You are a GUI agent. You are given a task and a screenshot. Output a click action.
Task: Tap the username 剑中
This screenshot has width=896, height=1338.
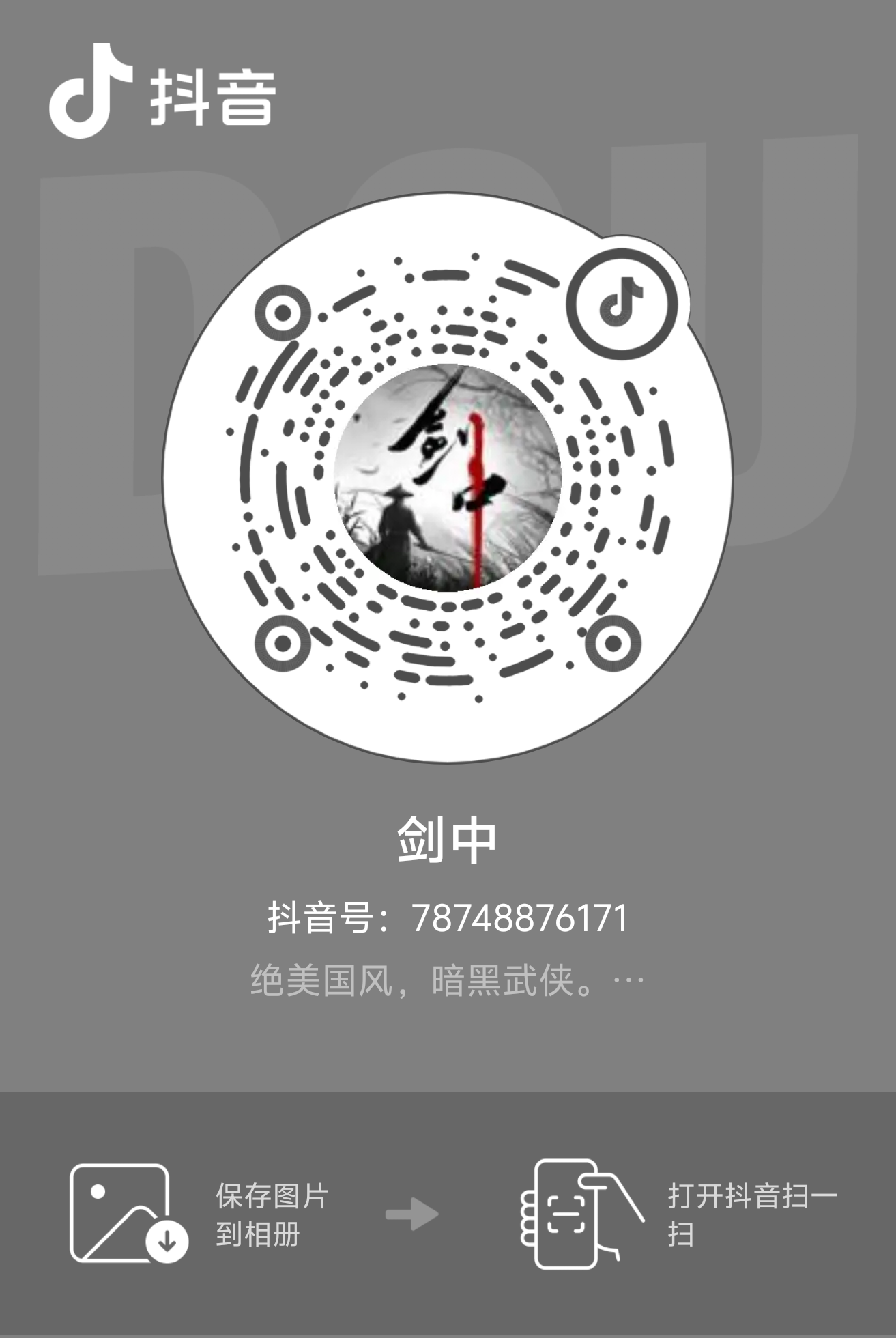[x=448, y=841]
